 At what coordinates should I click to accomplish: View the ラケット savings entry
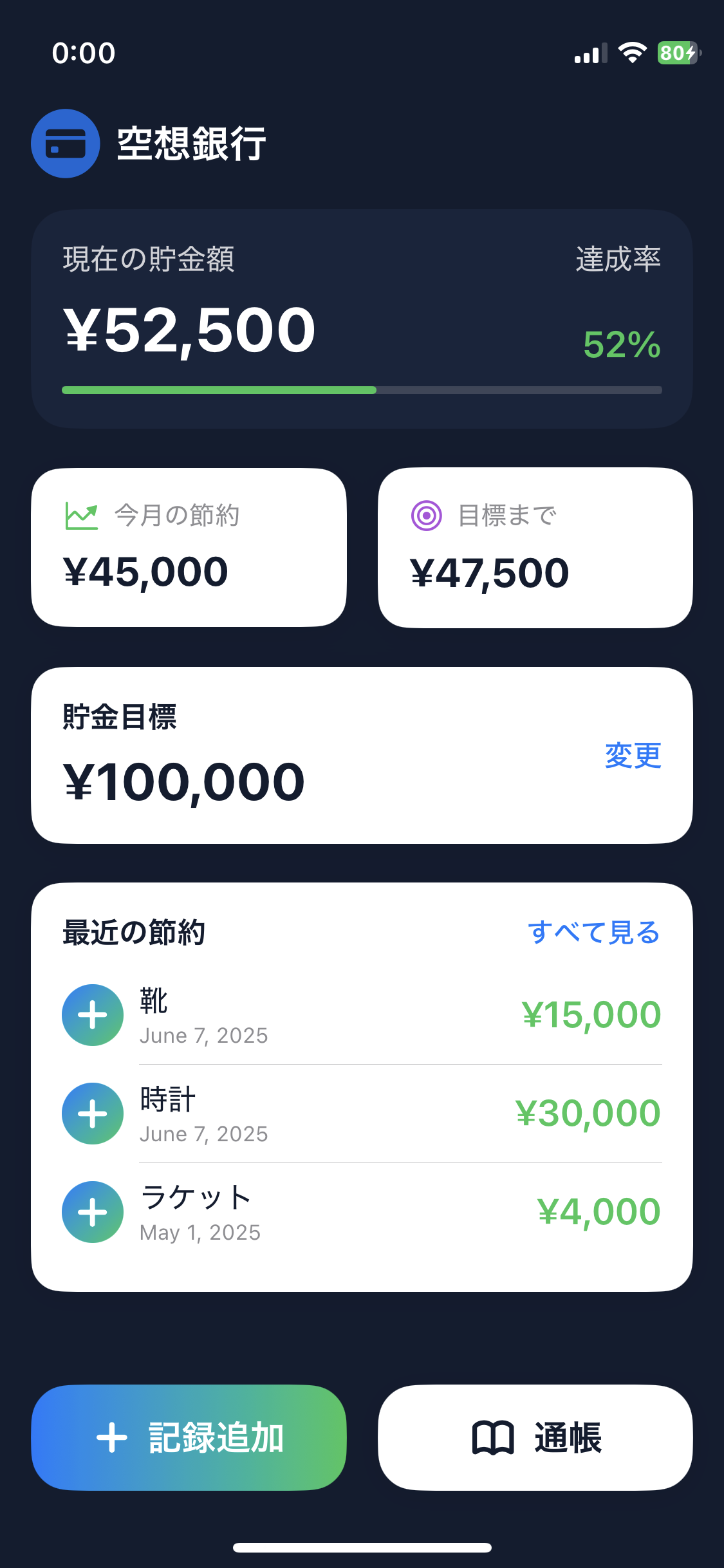coord(360,1212)
